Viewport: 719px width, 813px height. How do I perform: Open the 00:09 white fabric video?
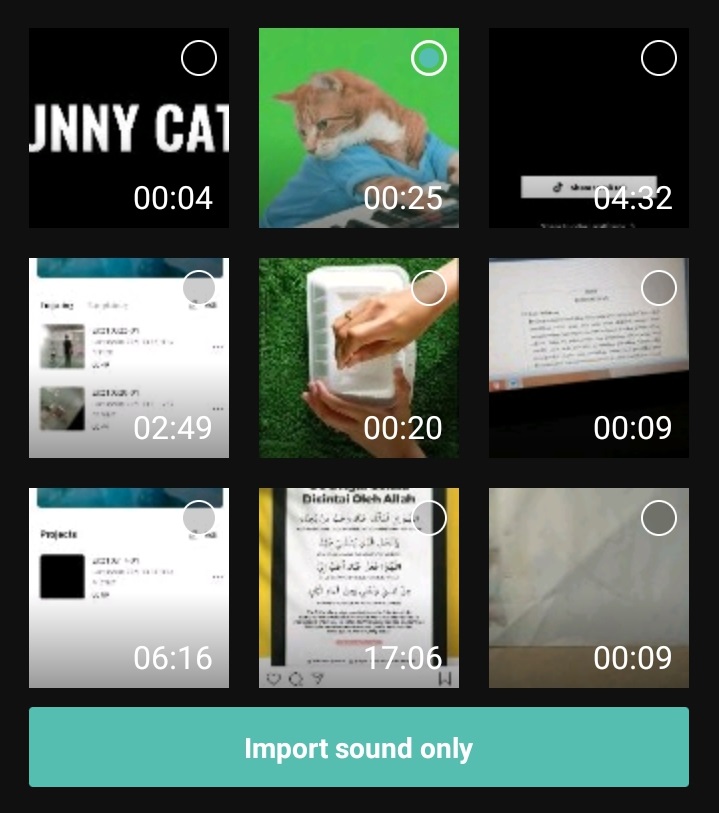589,588
